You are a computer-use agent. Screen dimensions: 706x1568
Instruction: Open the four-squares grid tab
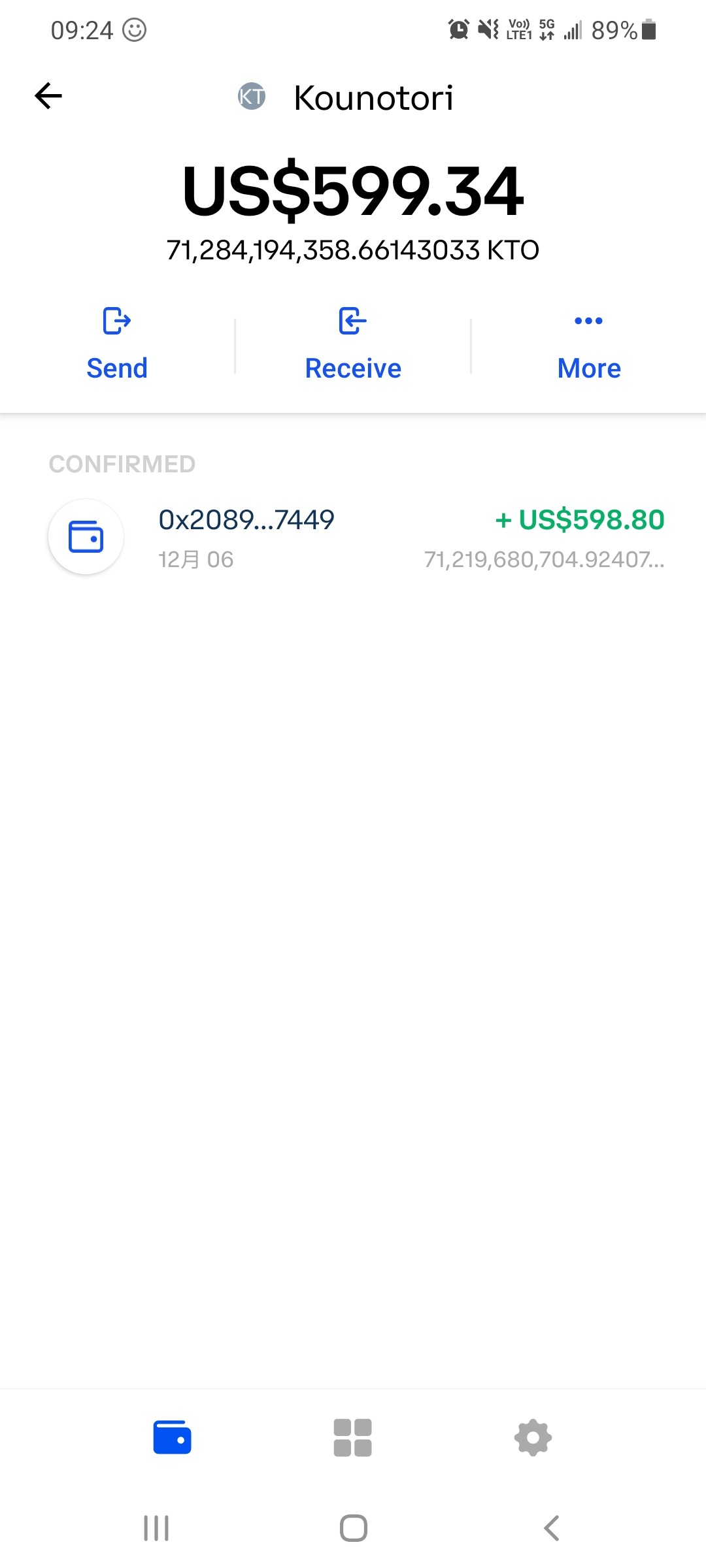point(353,1437)
